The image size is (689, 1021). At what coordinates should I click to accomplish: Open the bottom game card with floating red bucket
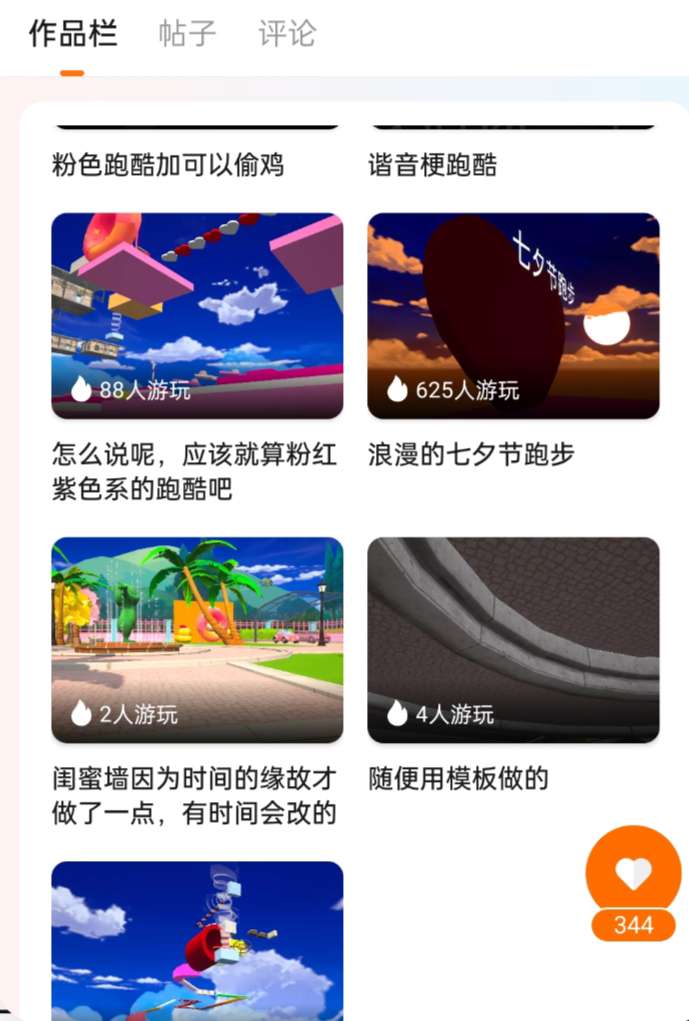pos(197,940)
